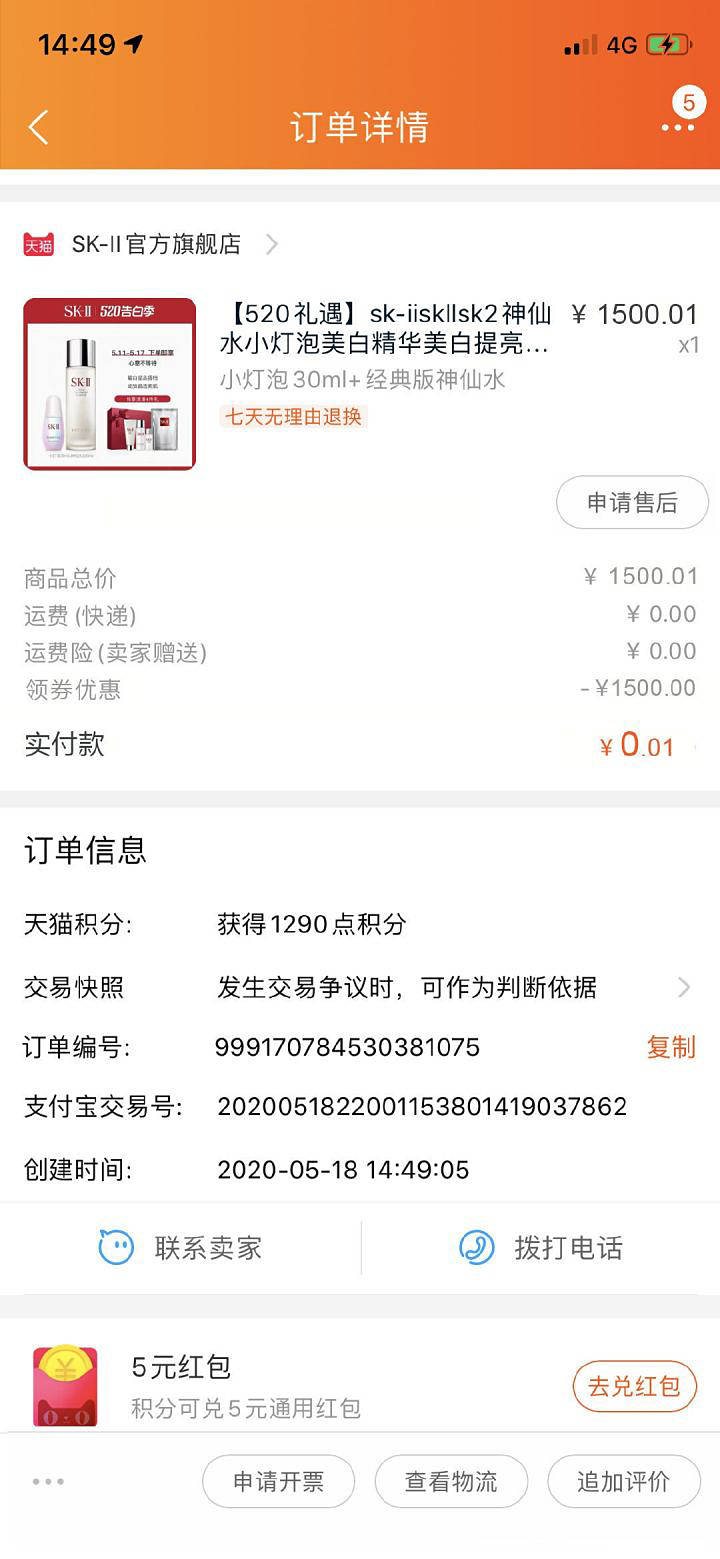Image resolution: width=720 pixels, height=1559 pixels.
Task: Tap 申请售后 button
Action: pos(632,502)
